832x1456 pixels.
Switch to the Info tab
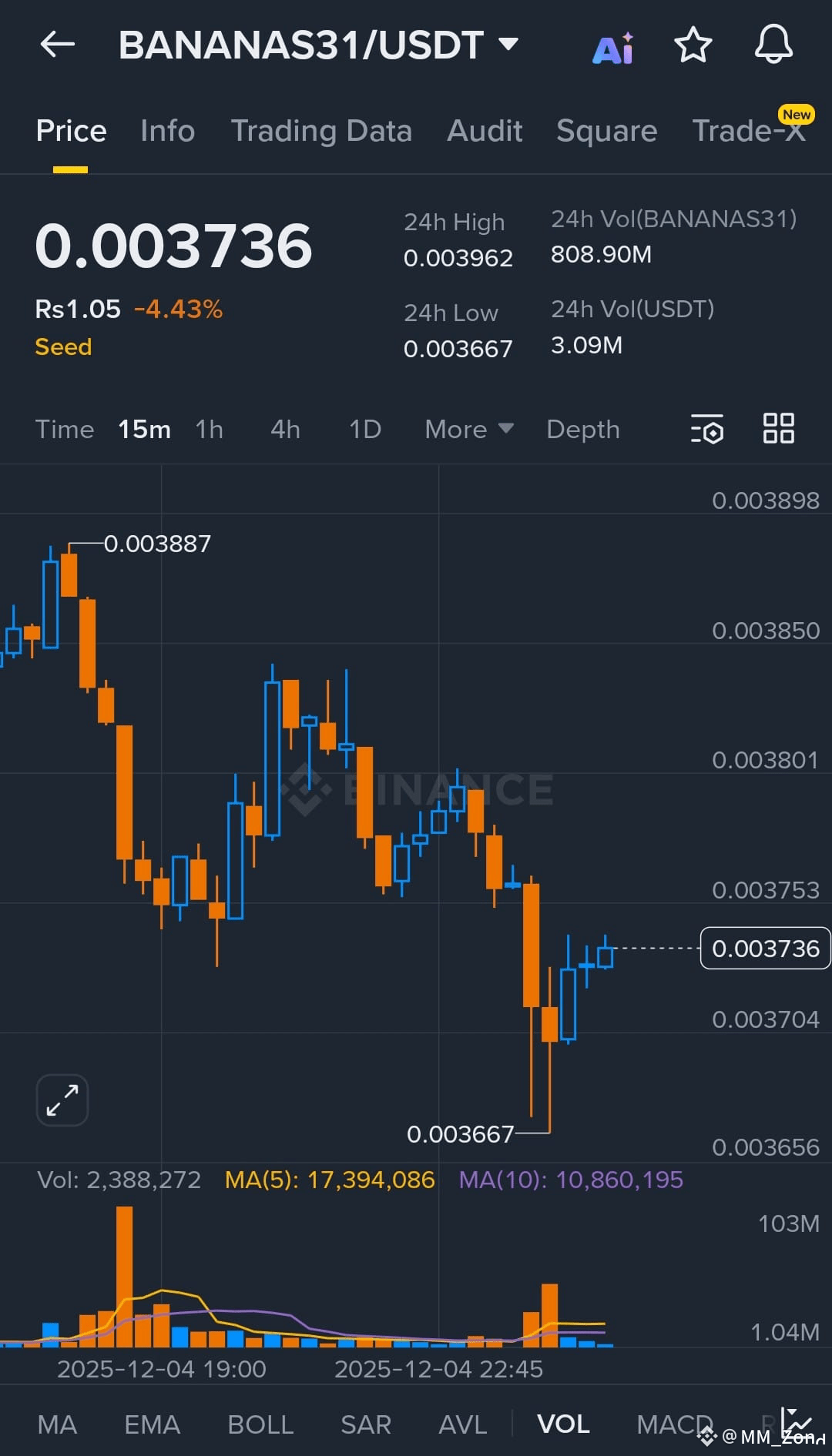[x=167, y=131]
